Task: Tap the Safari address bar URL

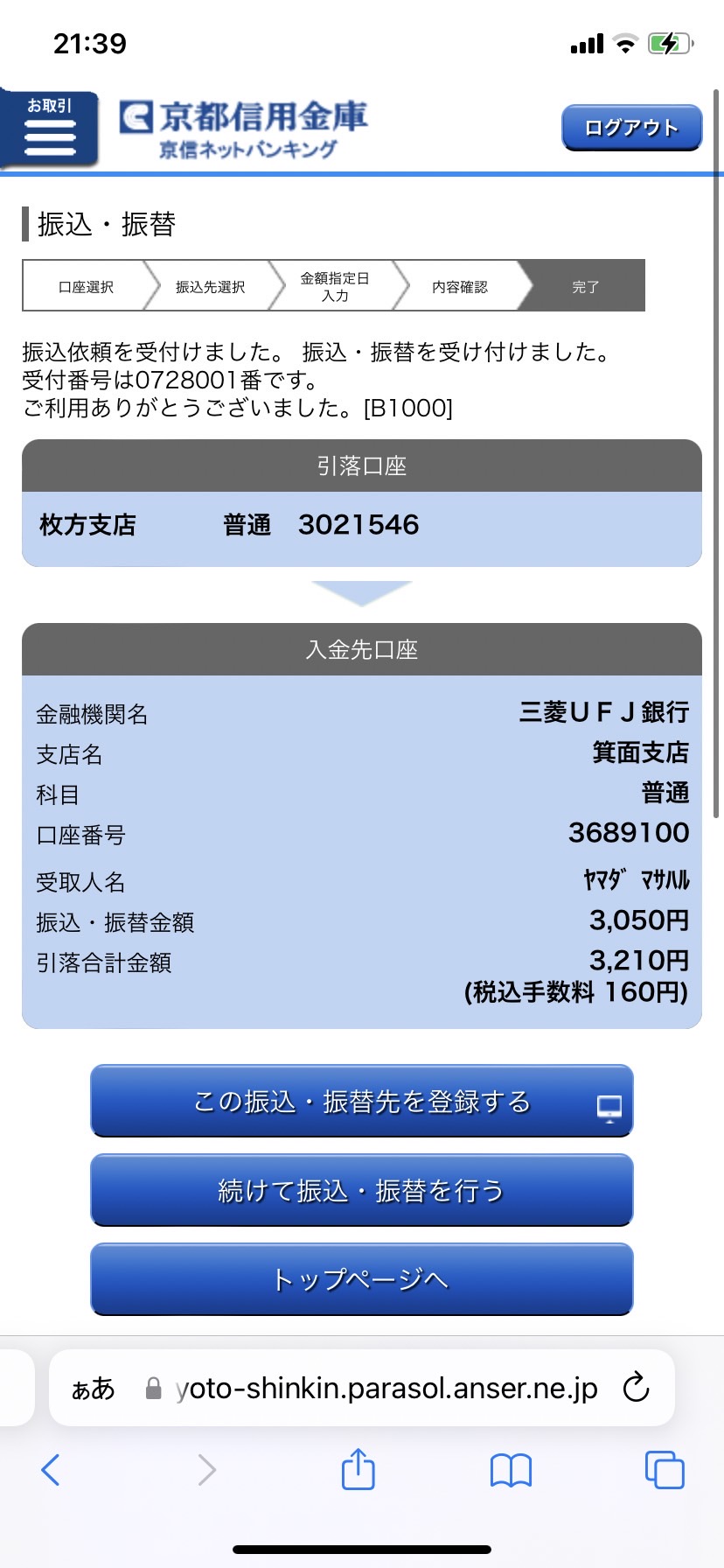Action: 386,1388
